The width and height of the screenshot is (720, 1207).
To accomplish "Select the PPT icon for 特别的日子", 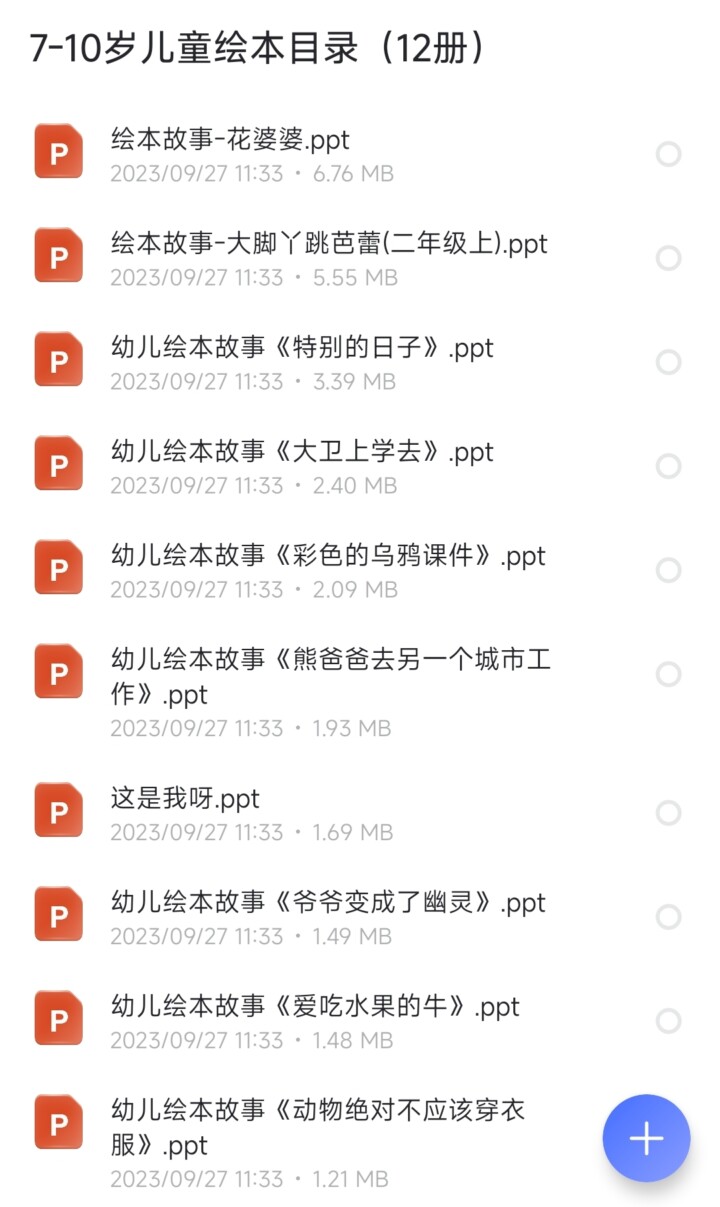I will coord(58,360).
